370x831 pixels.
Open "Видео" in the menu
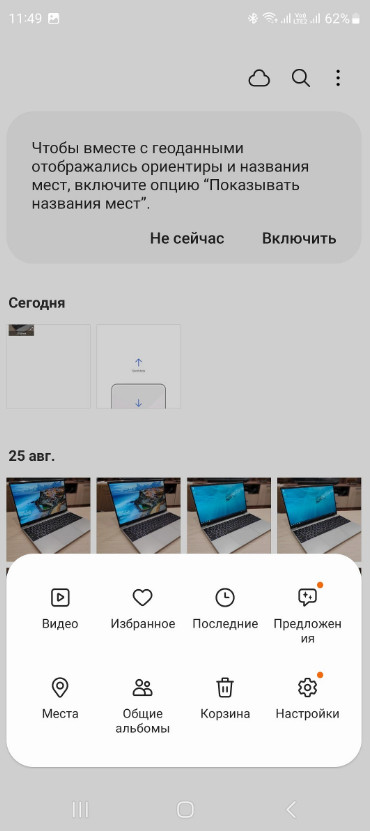(60, 608)
